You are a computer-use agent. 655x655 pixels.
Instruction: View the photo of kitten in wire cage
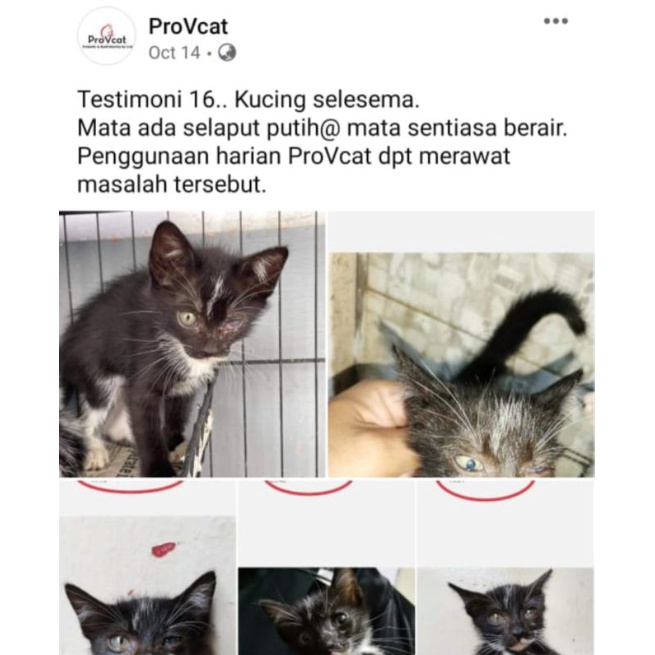coord(193,345)
